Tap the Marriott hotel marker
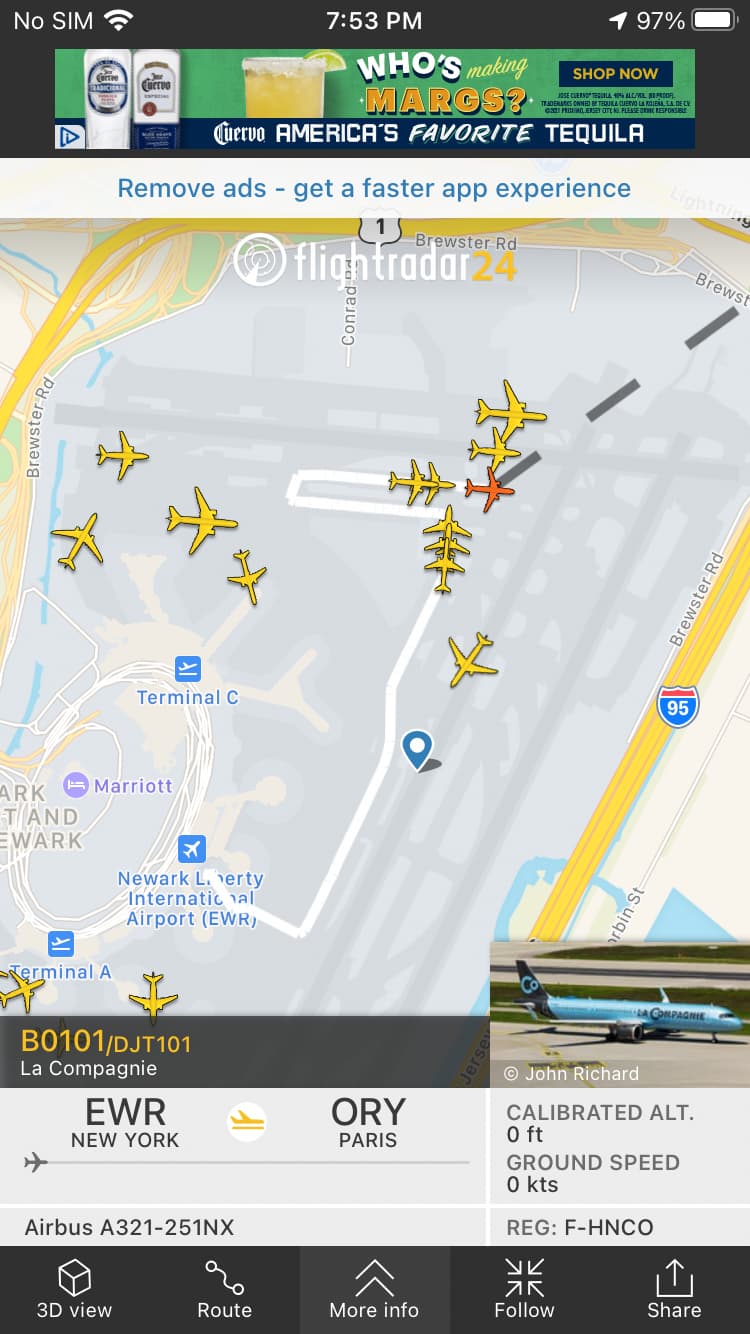This screenshot has height=1334, width=750. 77,785
